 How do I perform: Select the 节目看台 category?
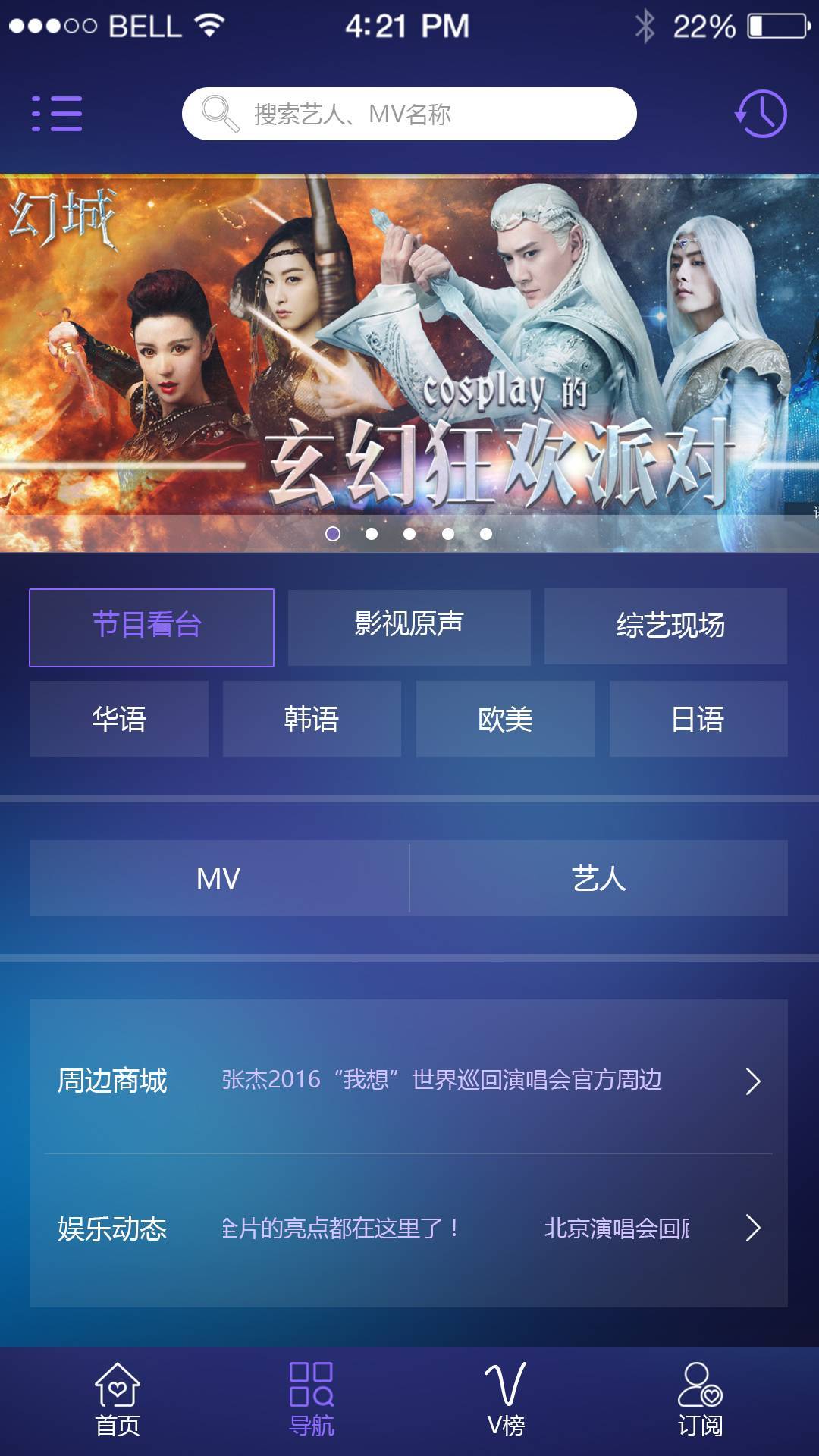click(152, 627)
